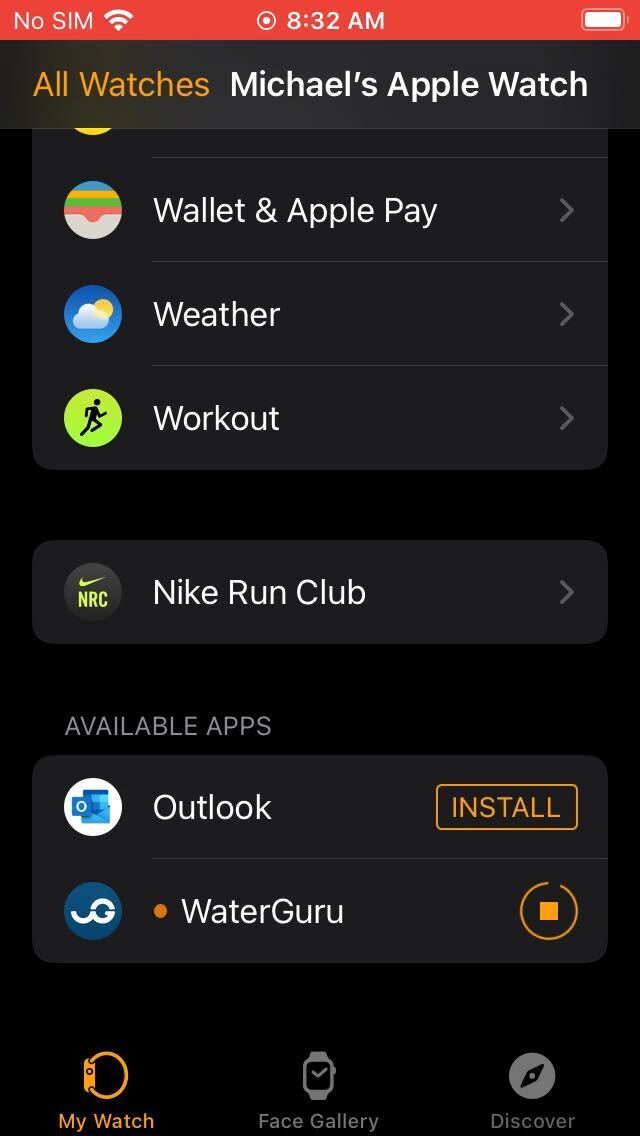
Task: Open Nike Run Club settings
Action: (320, 592)
